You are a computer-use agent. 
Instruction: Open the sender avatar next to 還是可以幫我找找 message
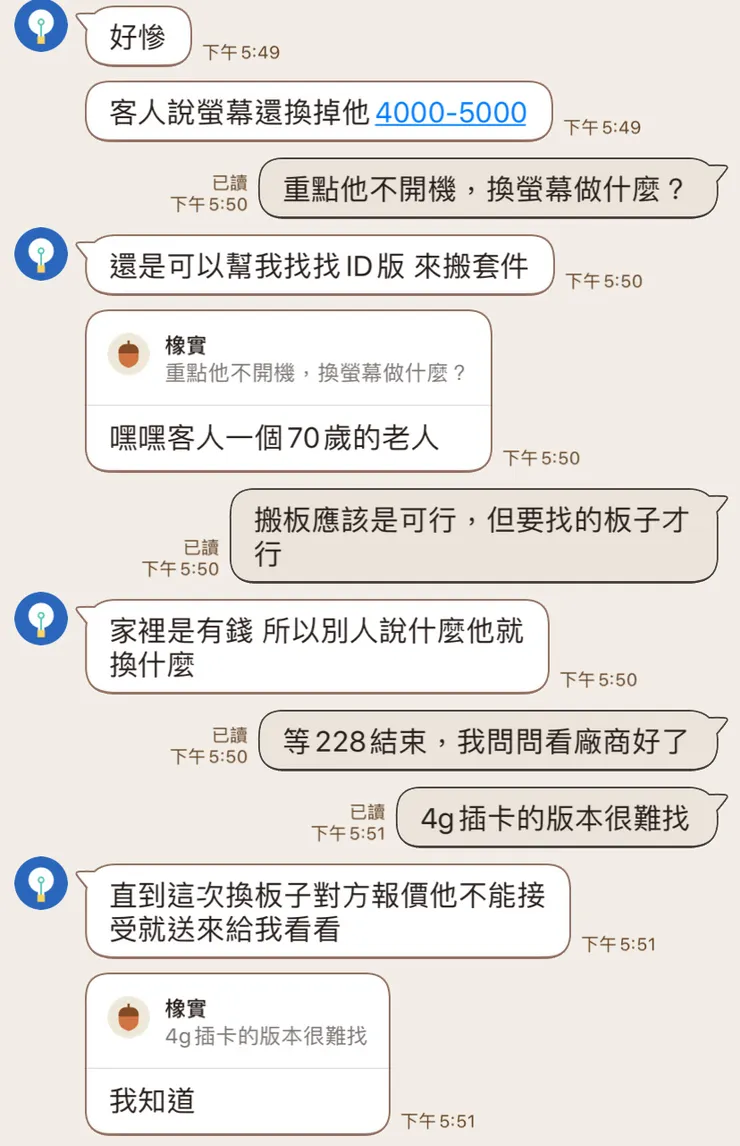[40, 254]
